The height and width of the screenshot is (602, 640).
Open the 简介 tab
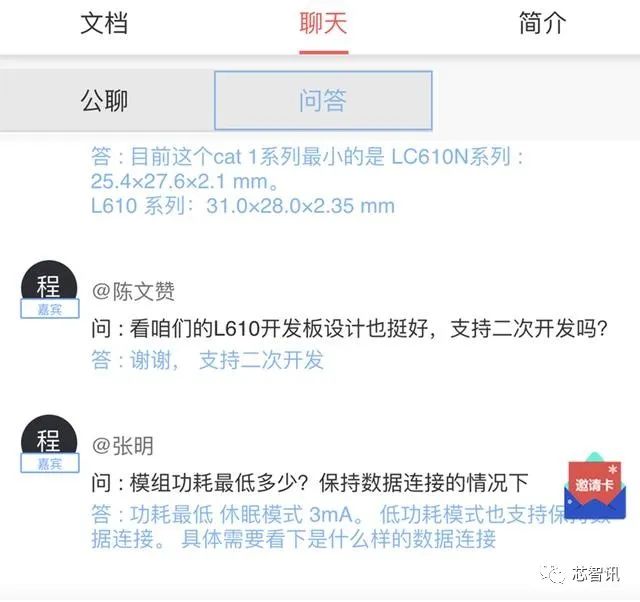tap(543, 24)
